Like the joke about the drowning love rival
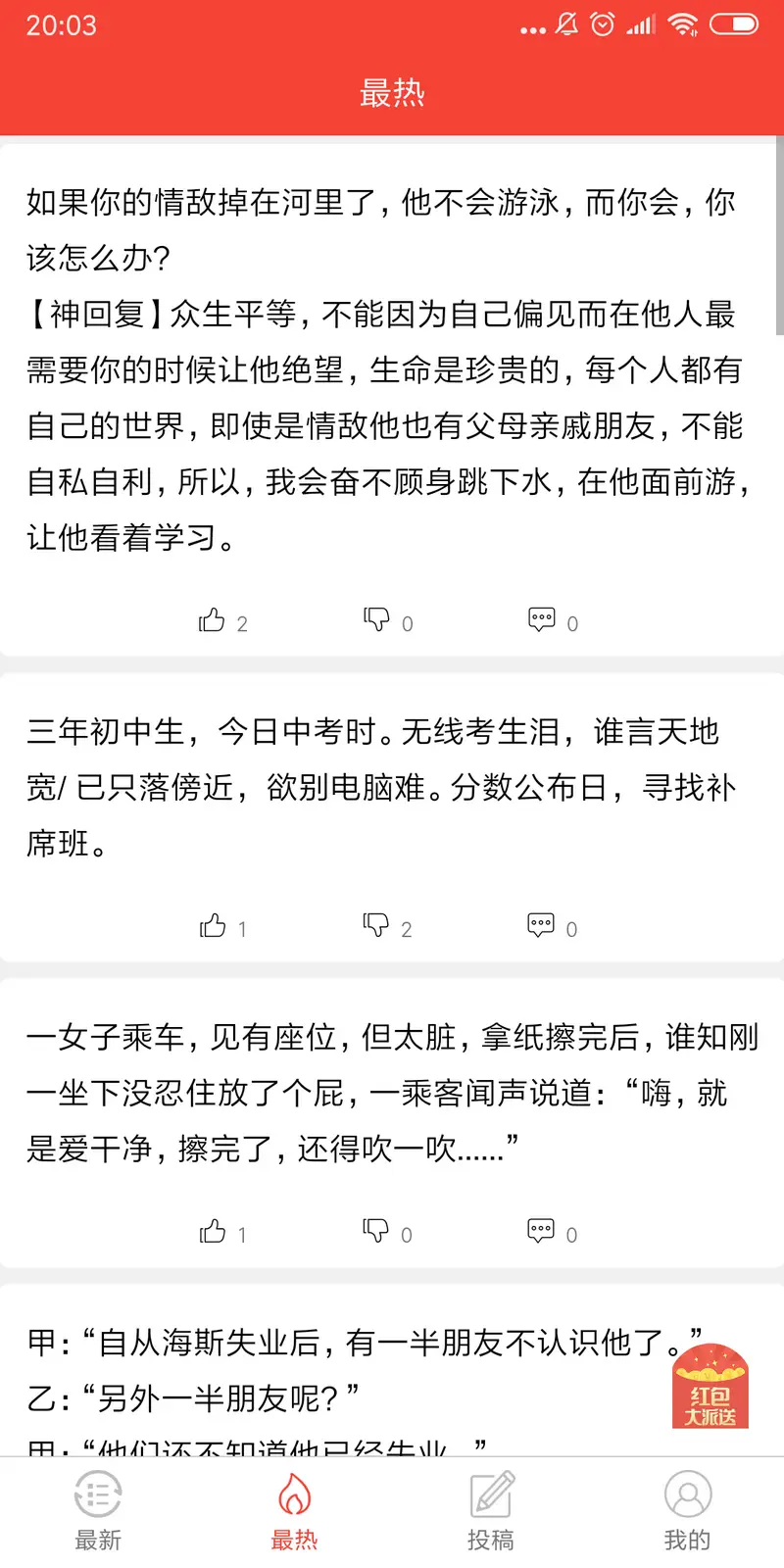 213,620
